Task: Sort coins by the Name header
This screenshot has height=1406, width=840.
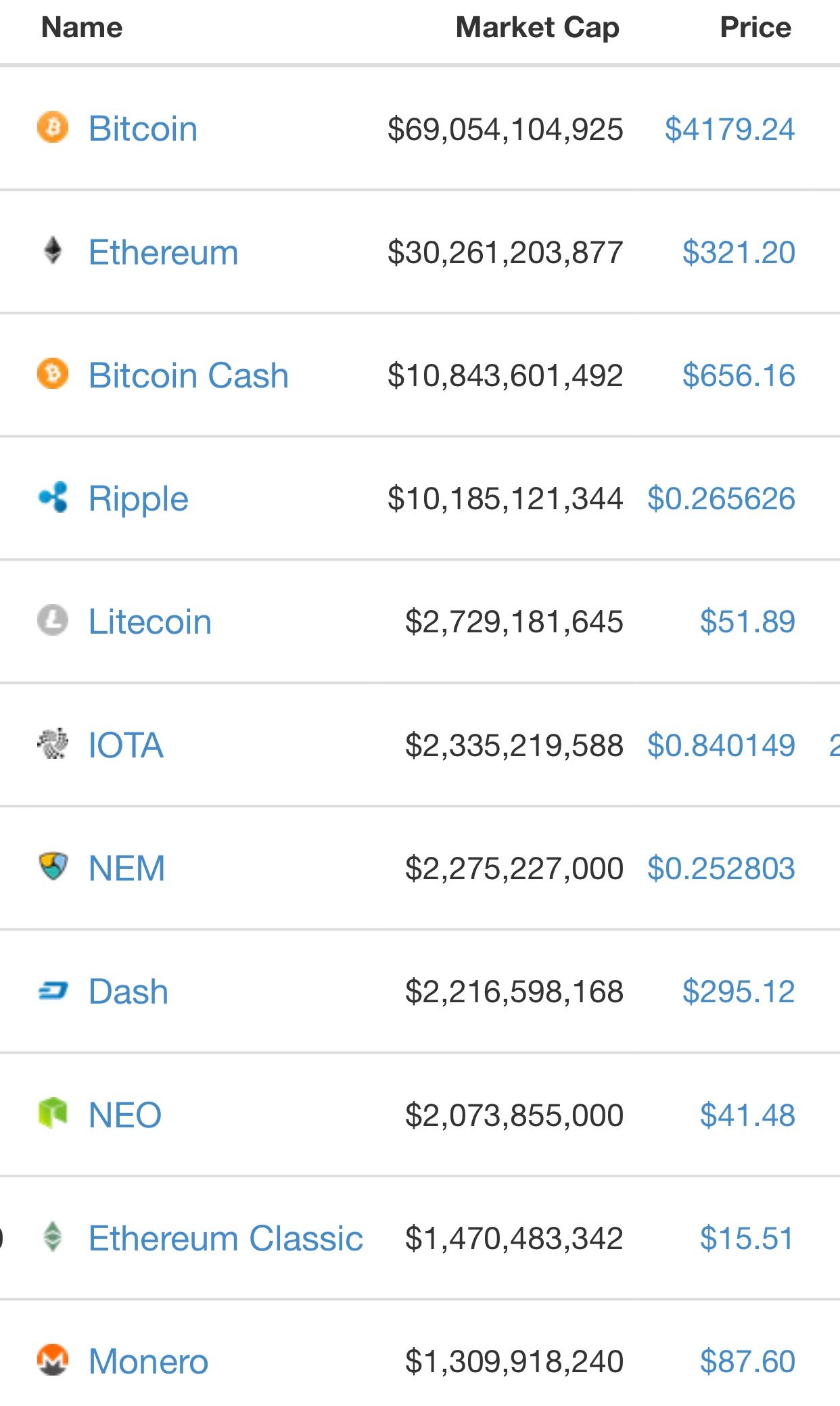Action: (82, 28)
